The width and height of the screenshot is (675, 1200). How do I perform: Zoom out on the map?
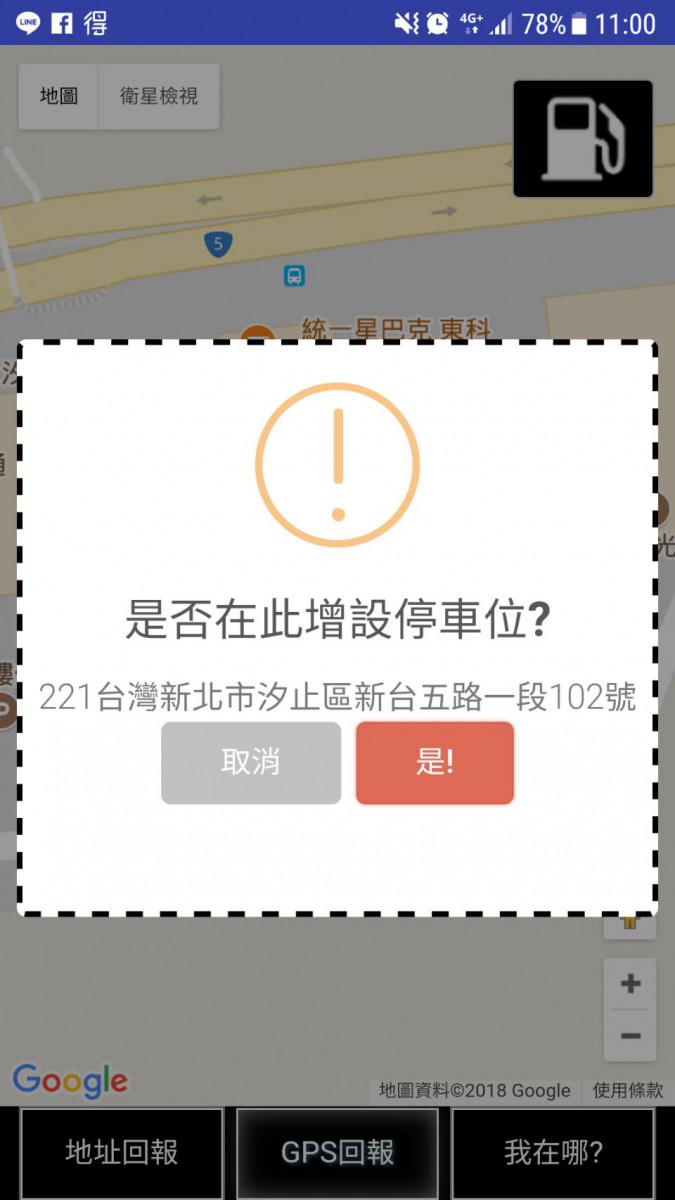click(x=630, y=1036)
